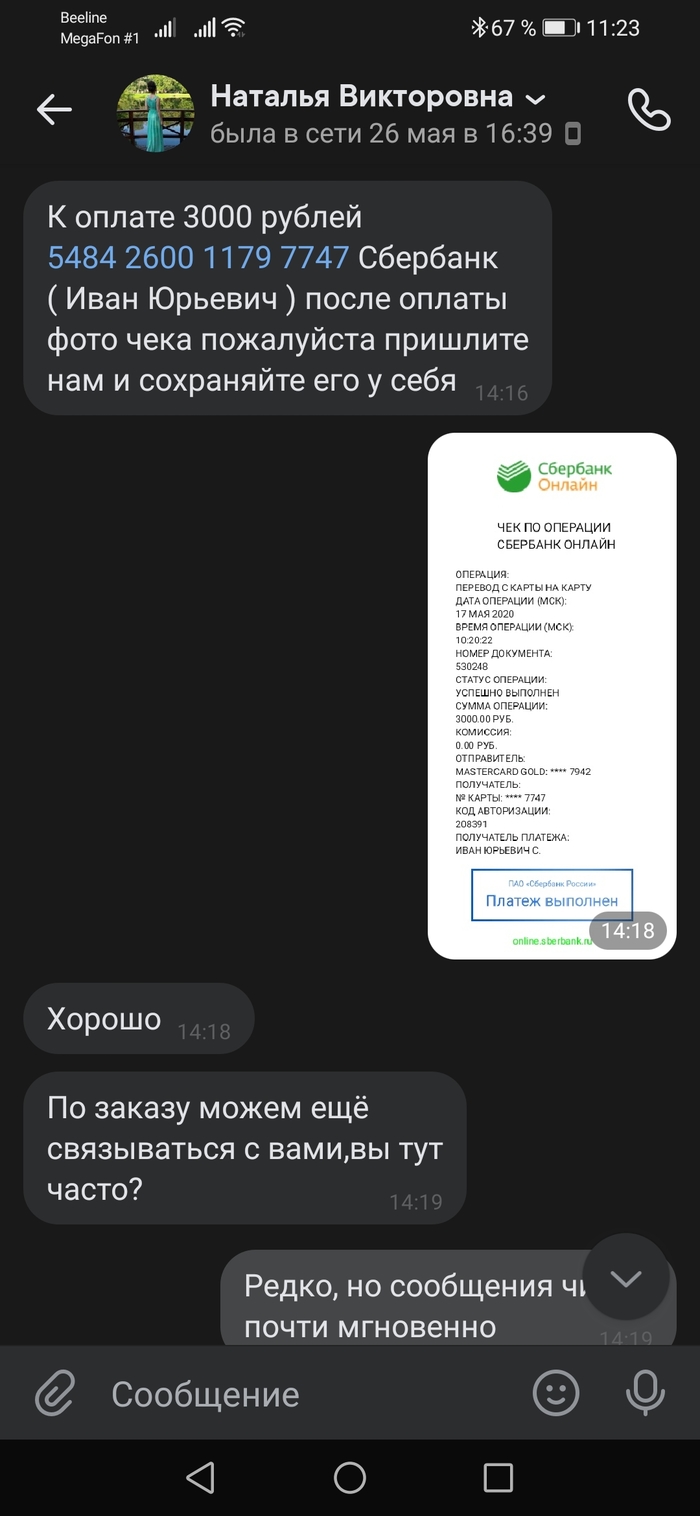Focus the Сообщение text field

pyautogui.click(x=300, y=1394)
